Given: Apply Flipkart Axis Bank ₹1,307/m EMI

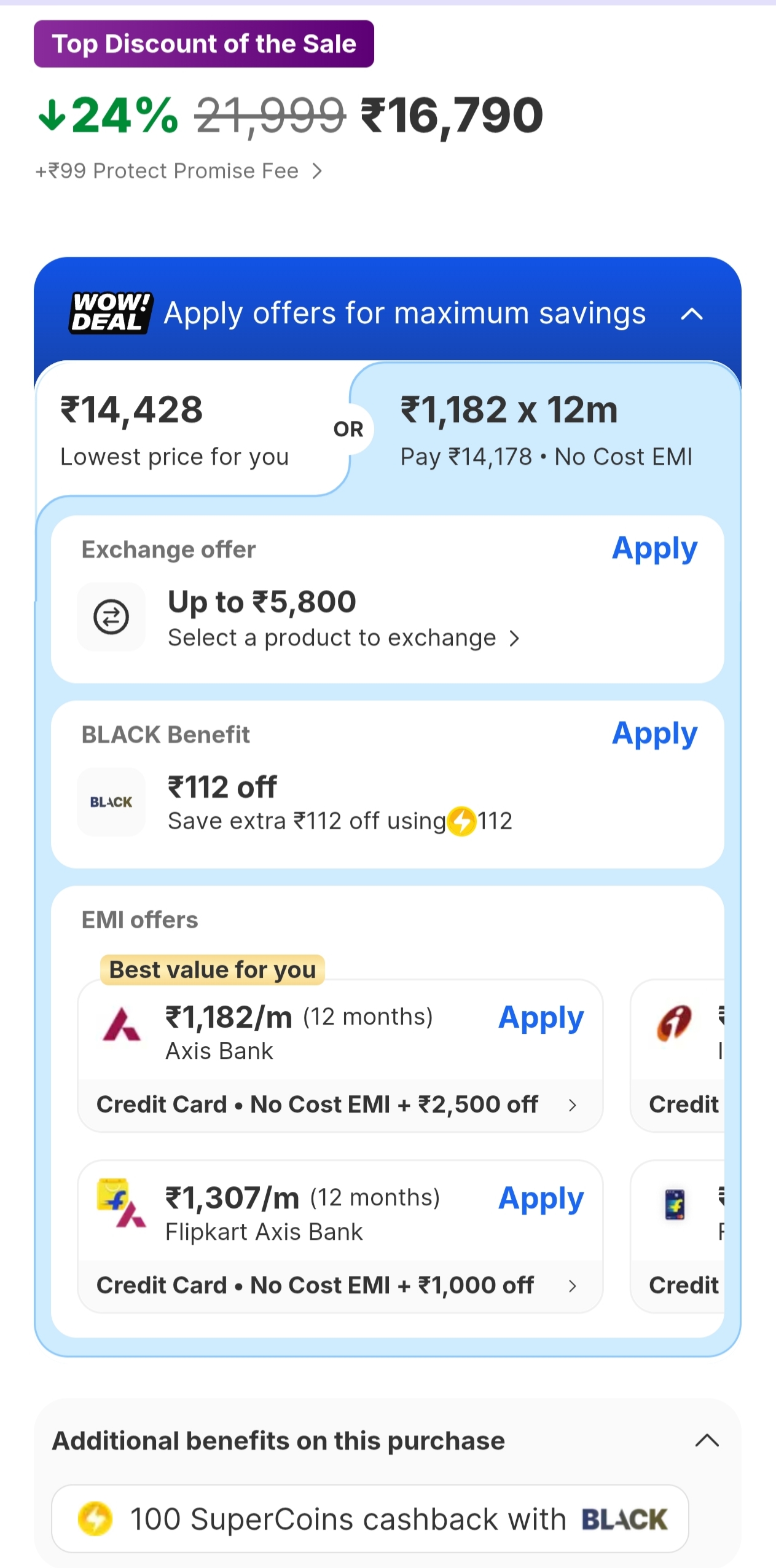Looking at the screenshot, I should point(541,1198).
